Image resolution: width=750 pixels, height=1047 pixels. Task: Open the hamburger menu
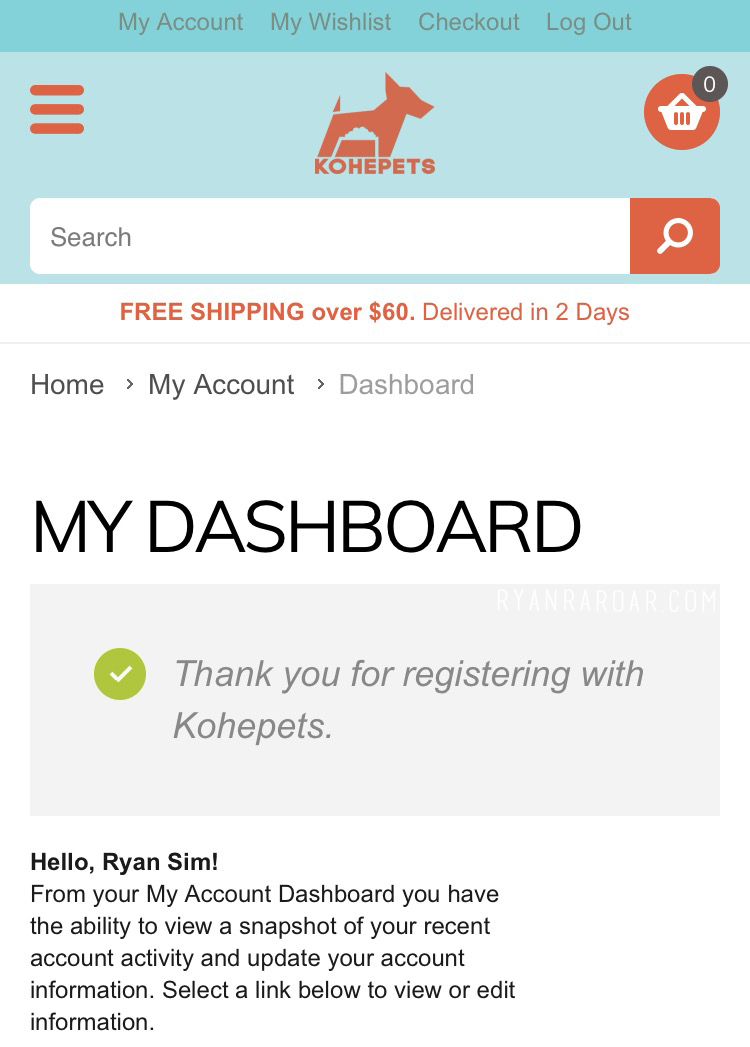pos(57,109)
